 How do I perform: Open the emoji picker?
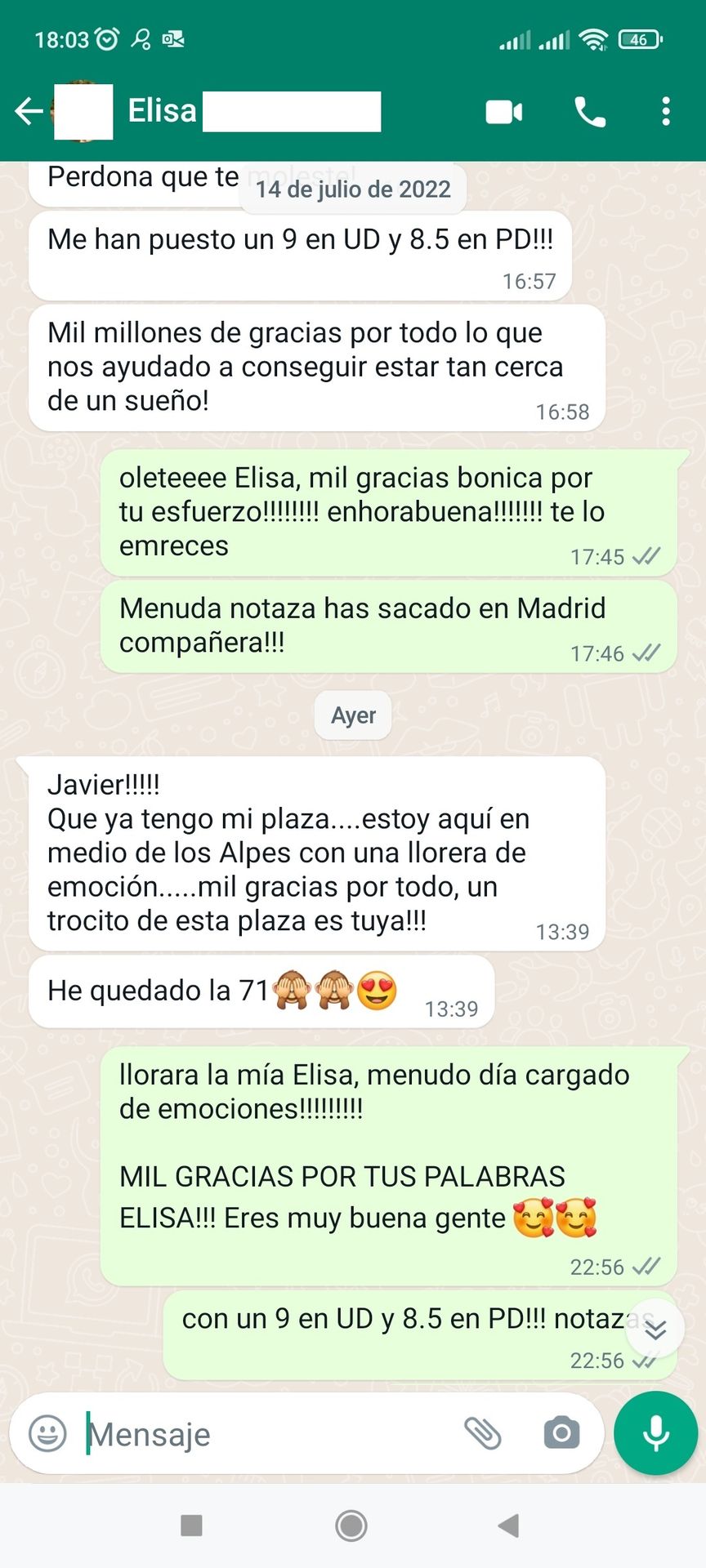click(47, 1433)
